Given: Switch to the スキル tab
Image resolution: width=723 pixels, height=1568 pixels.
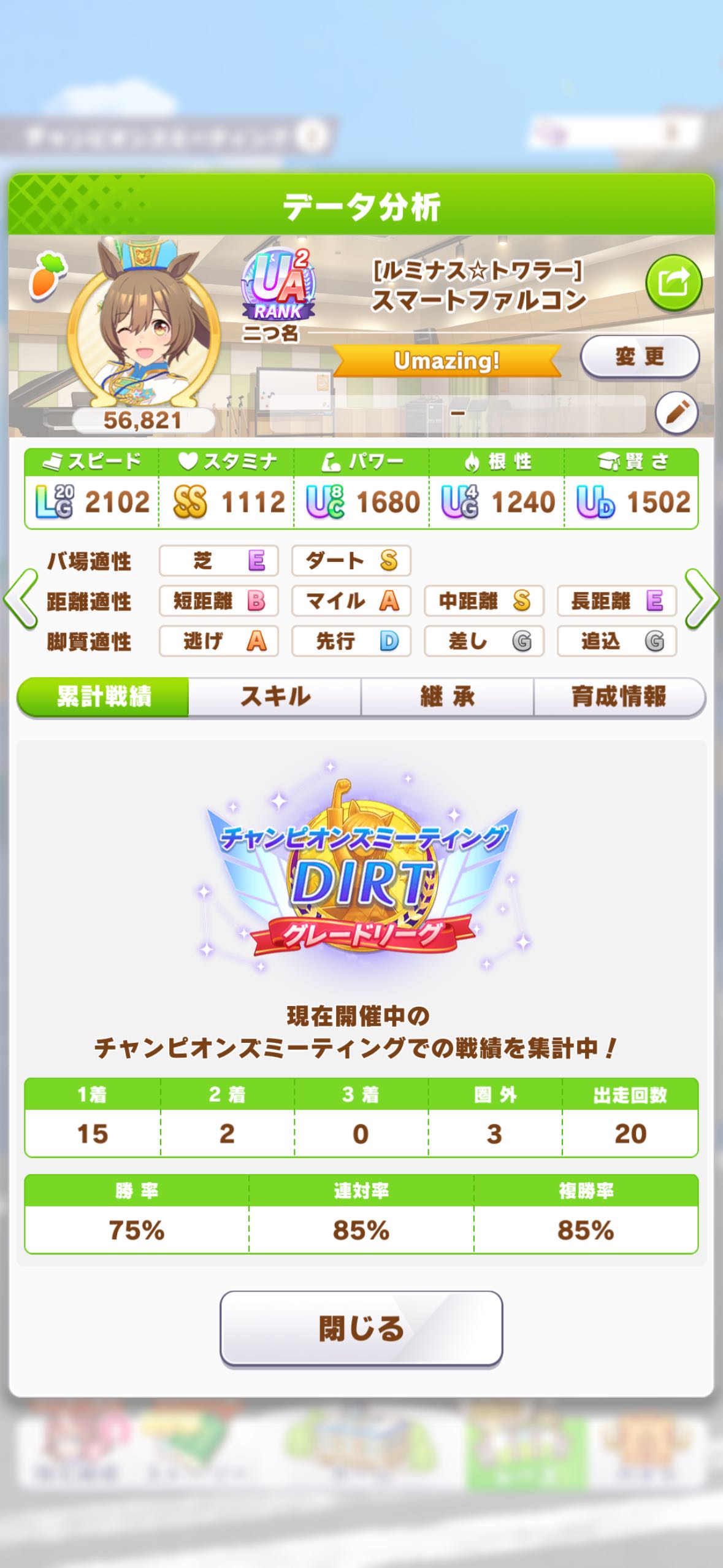Looking at the screenshot, I should [275, 697].
